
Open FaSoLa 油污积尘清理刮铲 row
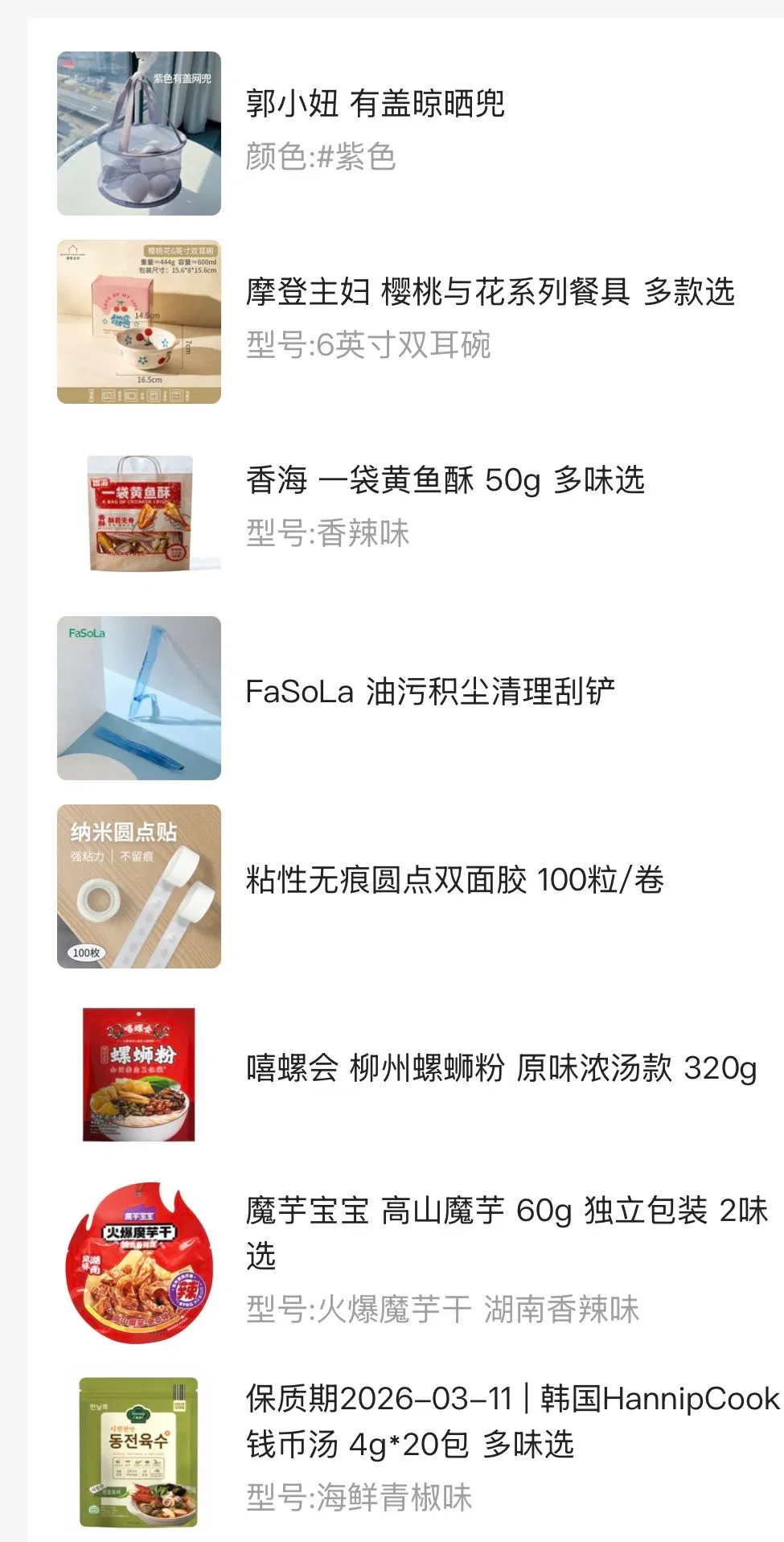[429, 693]
